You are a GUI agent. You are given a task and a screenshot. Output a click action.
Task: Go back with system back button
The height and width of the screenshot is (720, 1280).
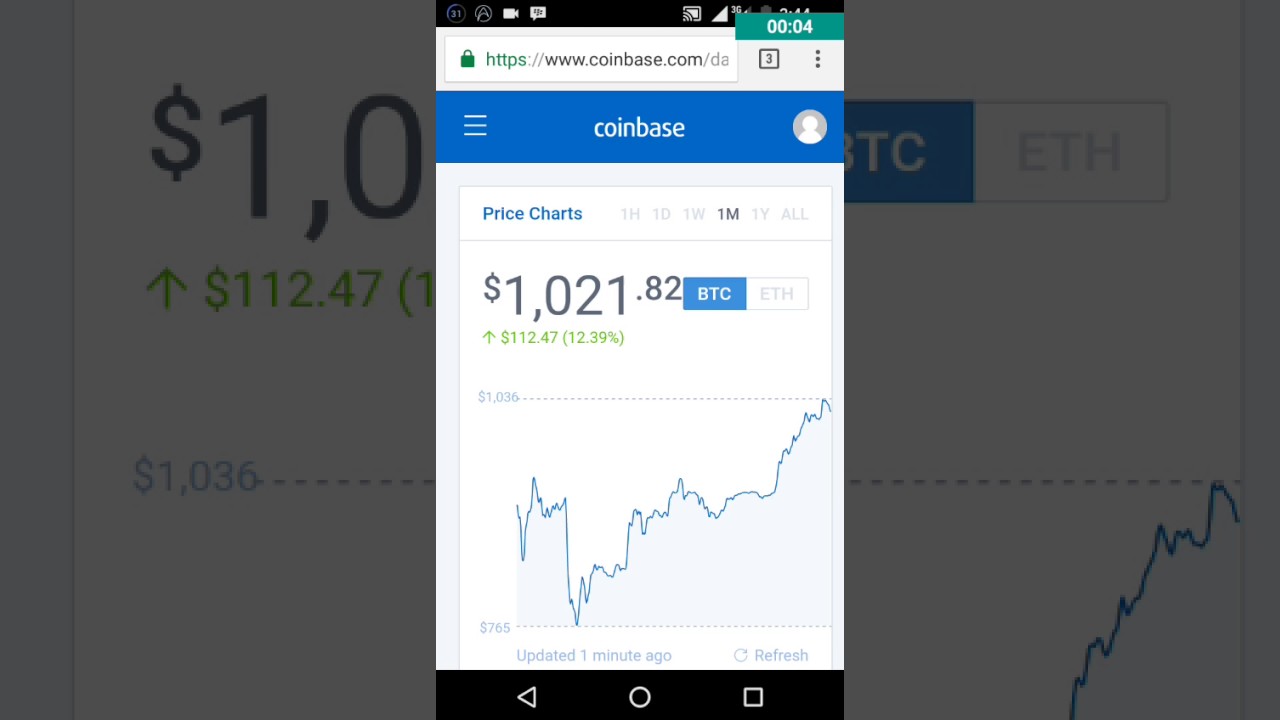click(x=527, y=697)
